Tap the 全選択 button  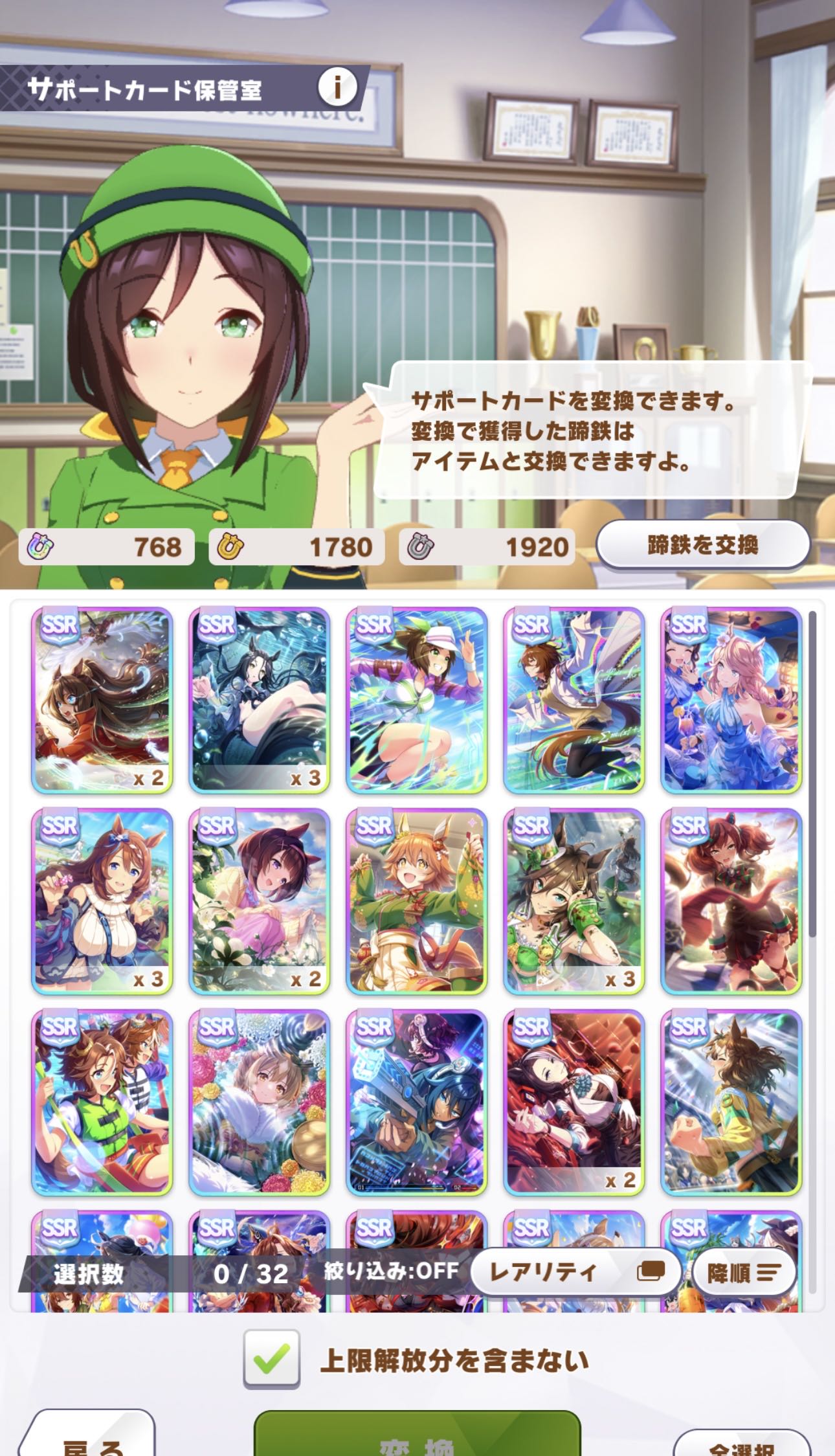[x=742, y=1444]
